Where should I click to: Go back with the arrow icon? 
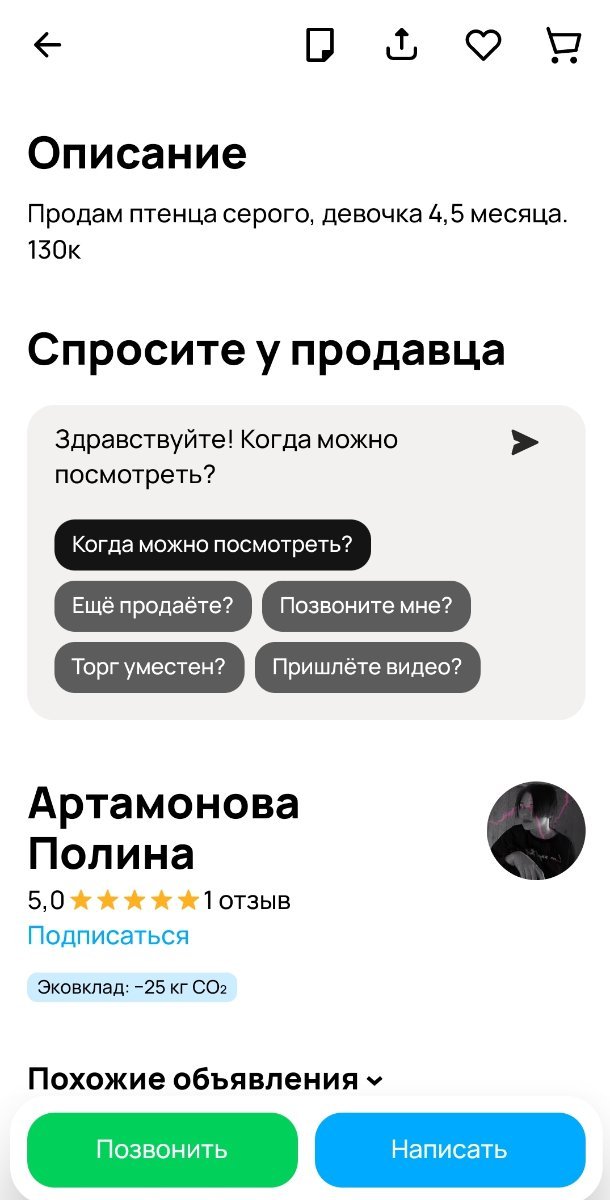click(47, 45)
